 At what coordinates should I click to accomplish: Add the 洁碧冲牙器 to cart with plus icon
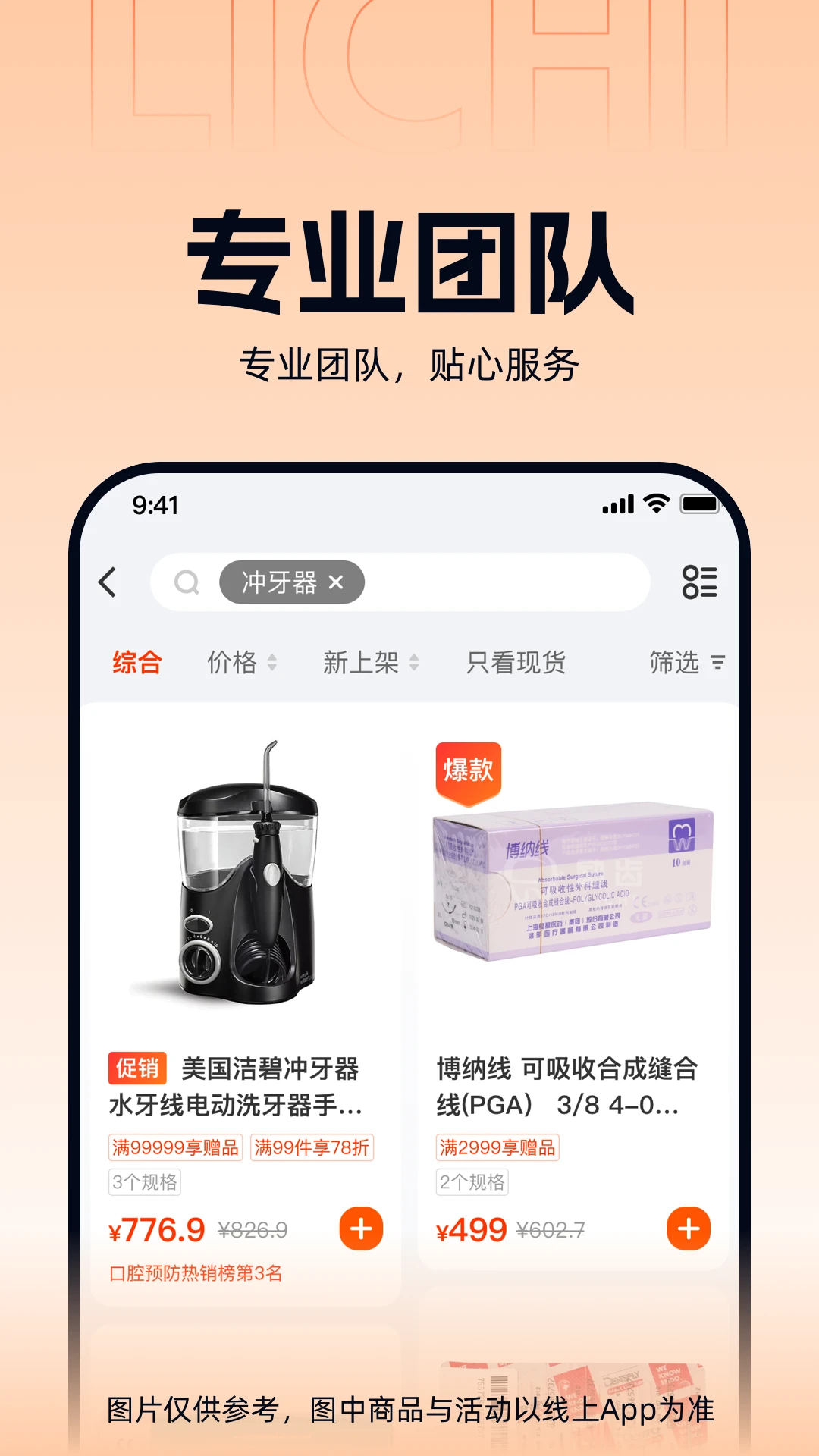point(359,1228)
